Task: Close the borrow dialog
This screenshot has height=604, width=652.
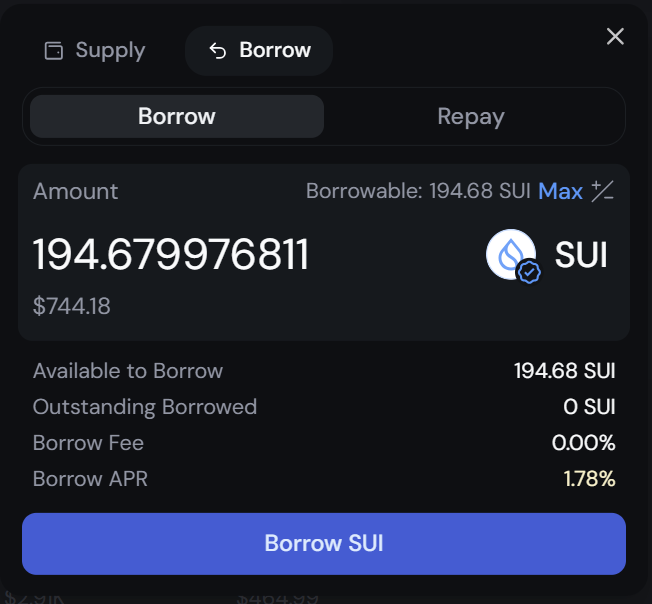Action: pos(615,37)
